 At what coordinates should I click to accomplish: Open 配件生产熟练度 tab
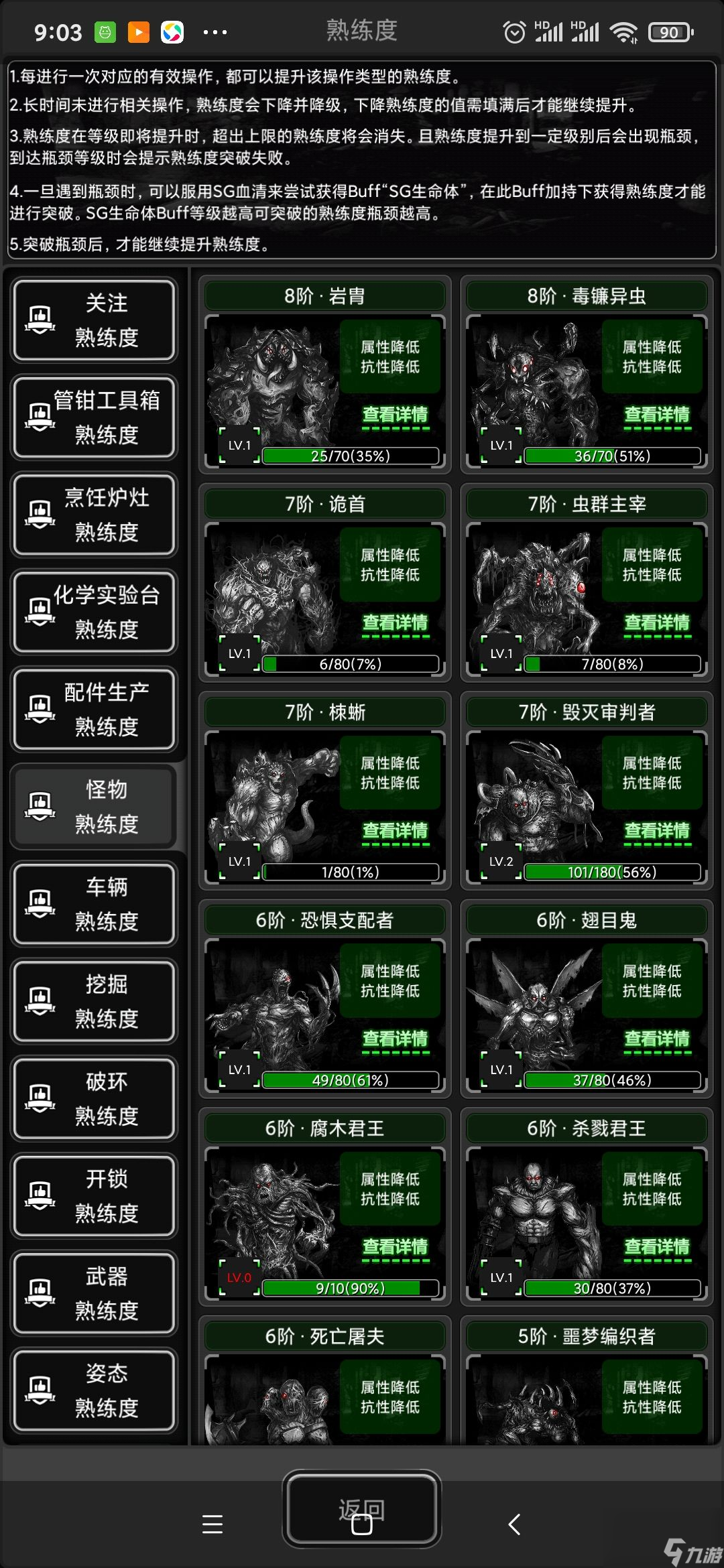coord(94,709)
